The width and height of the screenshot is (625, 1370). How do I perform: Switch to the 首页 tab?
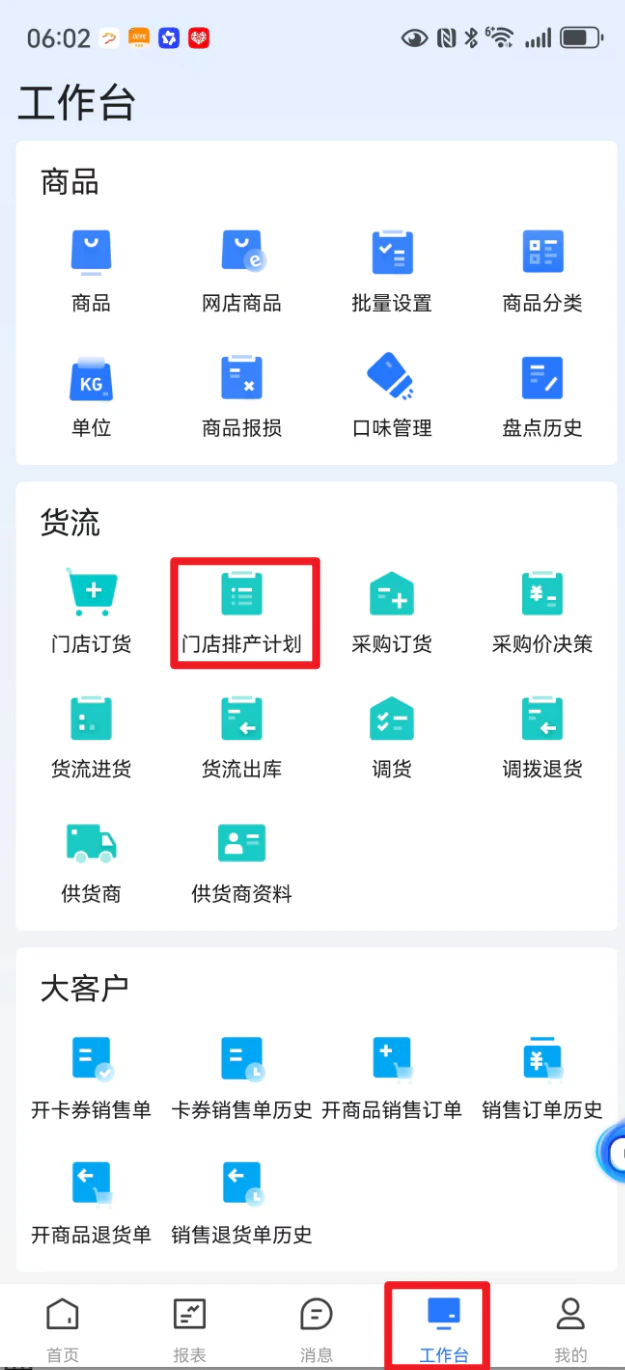point(62,1329)
